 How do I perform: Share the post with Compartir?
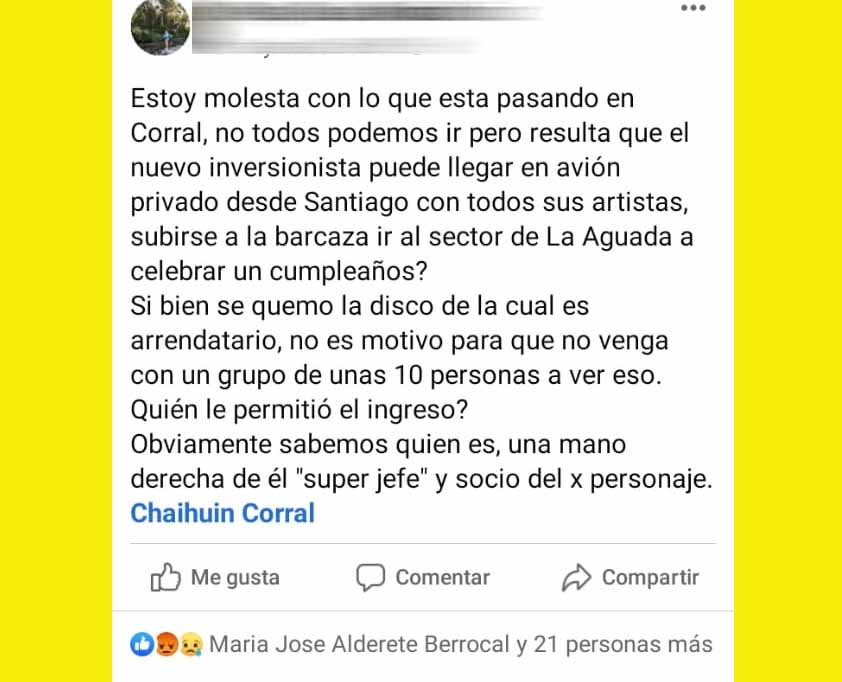pos(631,577)
